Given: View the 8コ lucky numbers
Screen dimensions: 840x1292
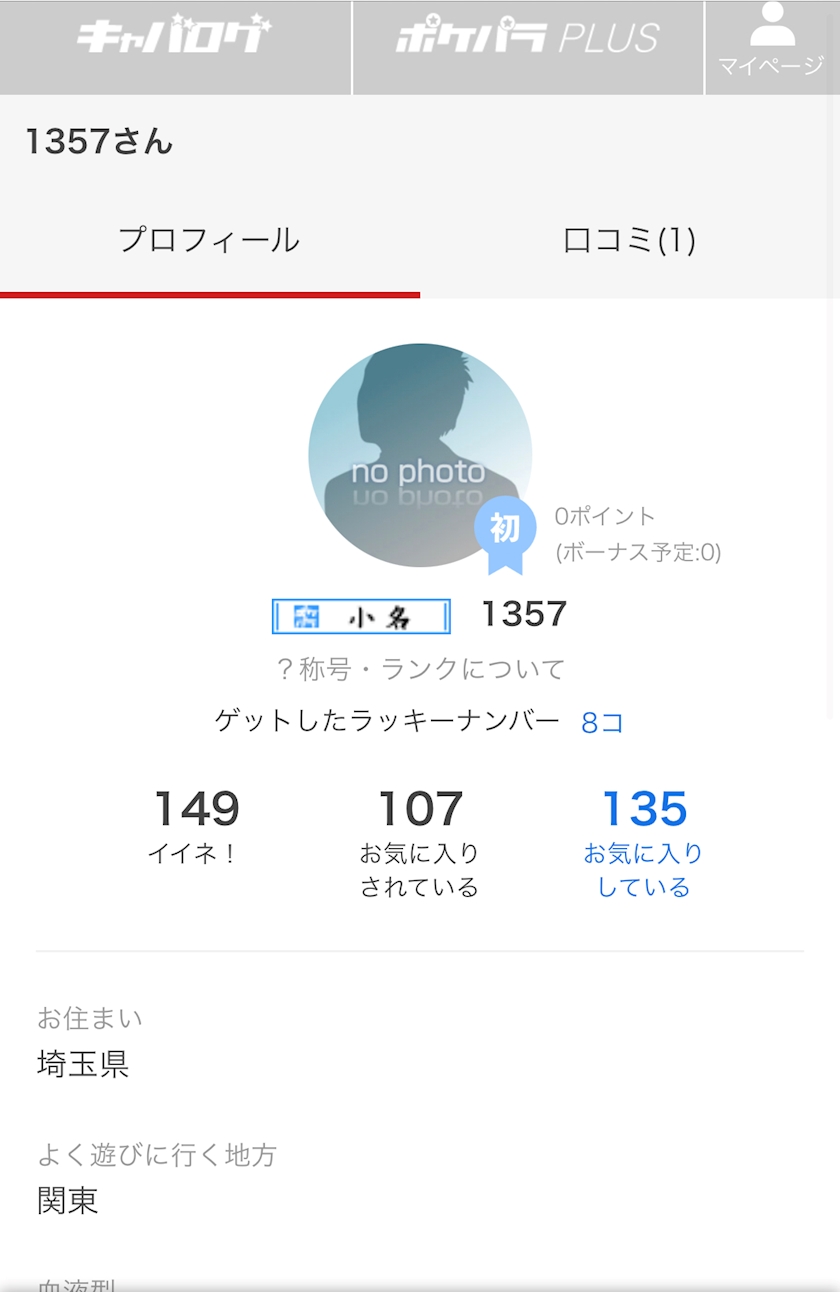Looking at the screenshot, I should tap(602, 722).
